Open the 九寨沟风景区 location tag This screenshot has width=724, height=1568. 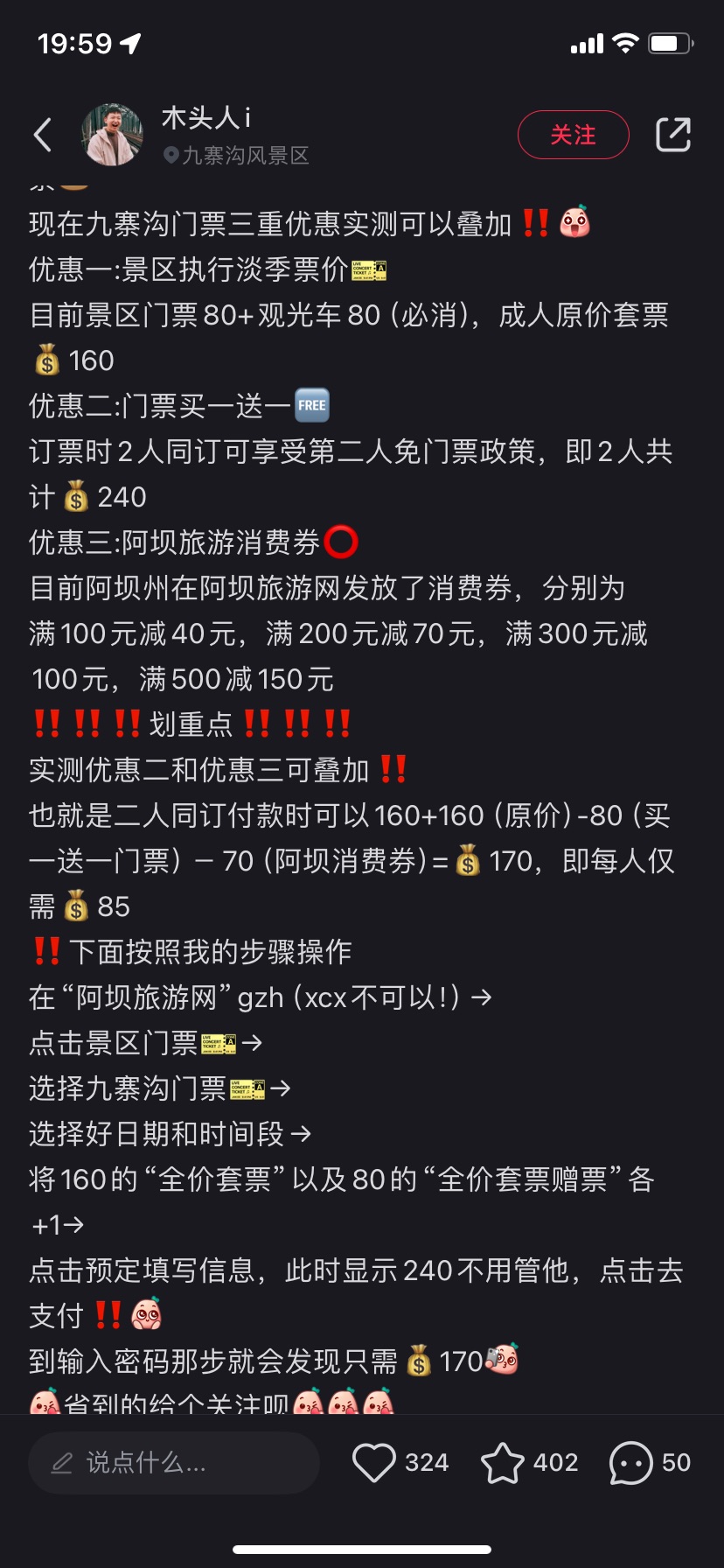[x=236, y=156]
